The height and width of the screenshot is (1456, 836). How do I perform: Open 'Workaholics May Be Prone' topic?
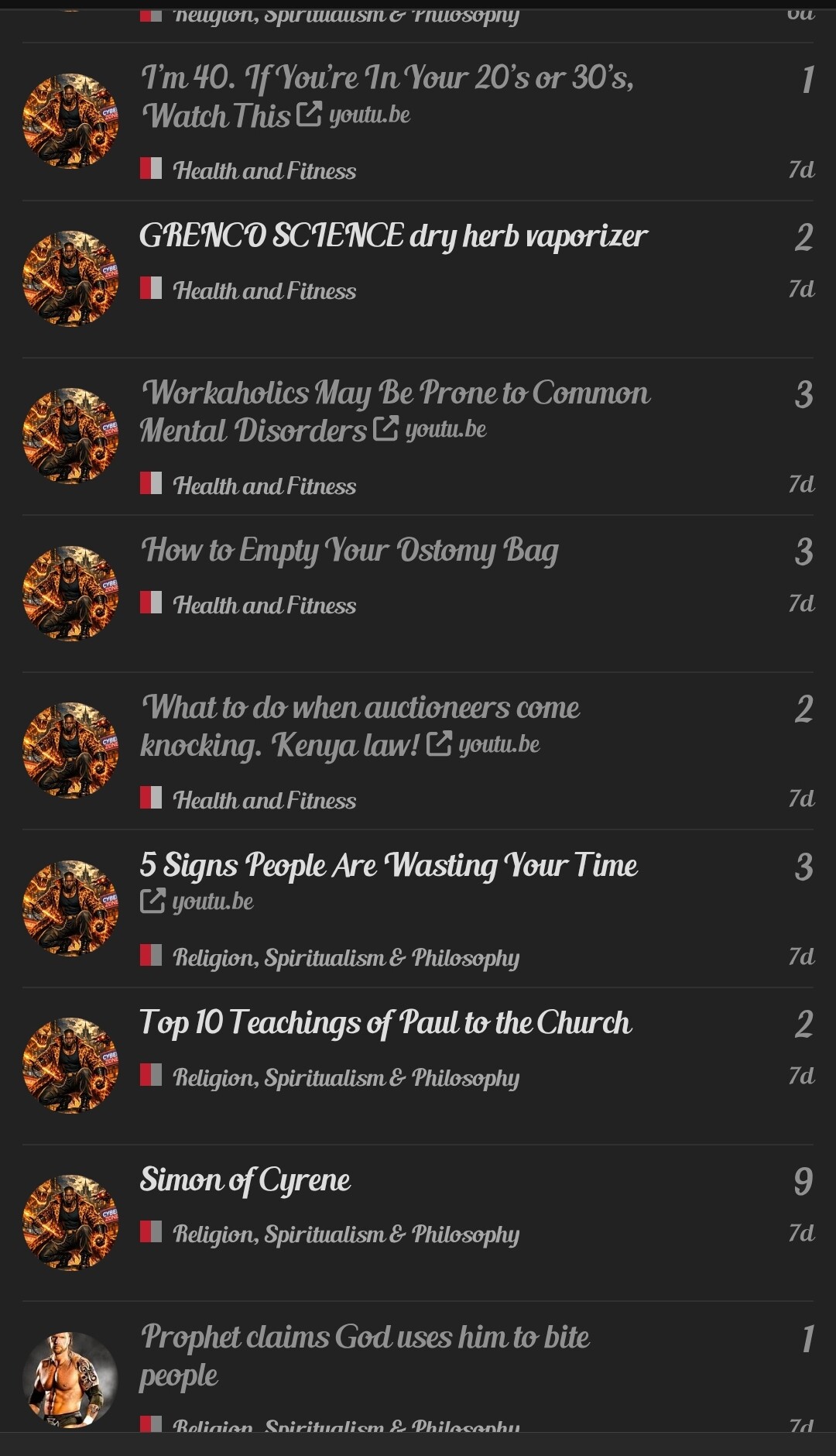(395, 394)
